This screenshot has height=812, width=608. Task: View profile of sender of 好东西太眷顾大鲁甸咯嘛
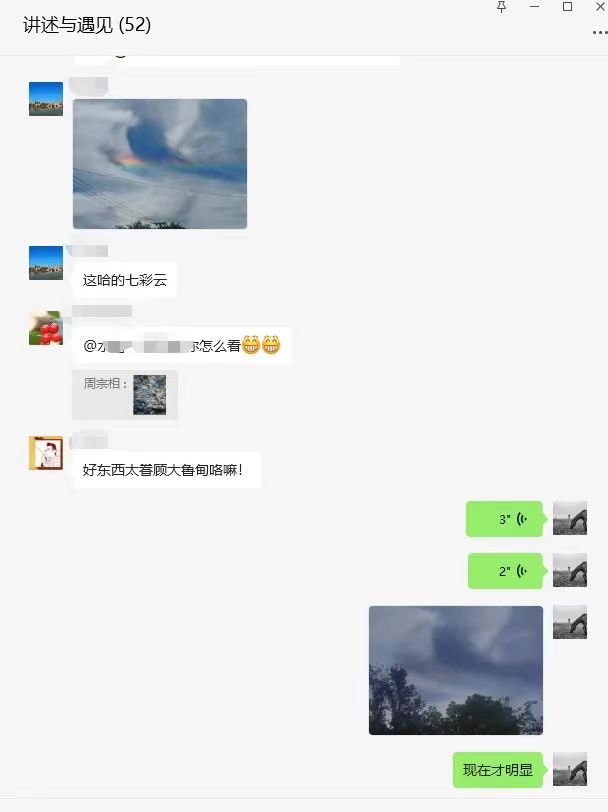pyautogui.click(x=46, y=453)
